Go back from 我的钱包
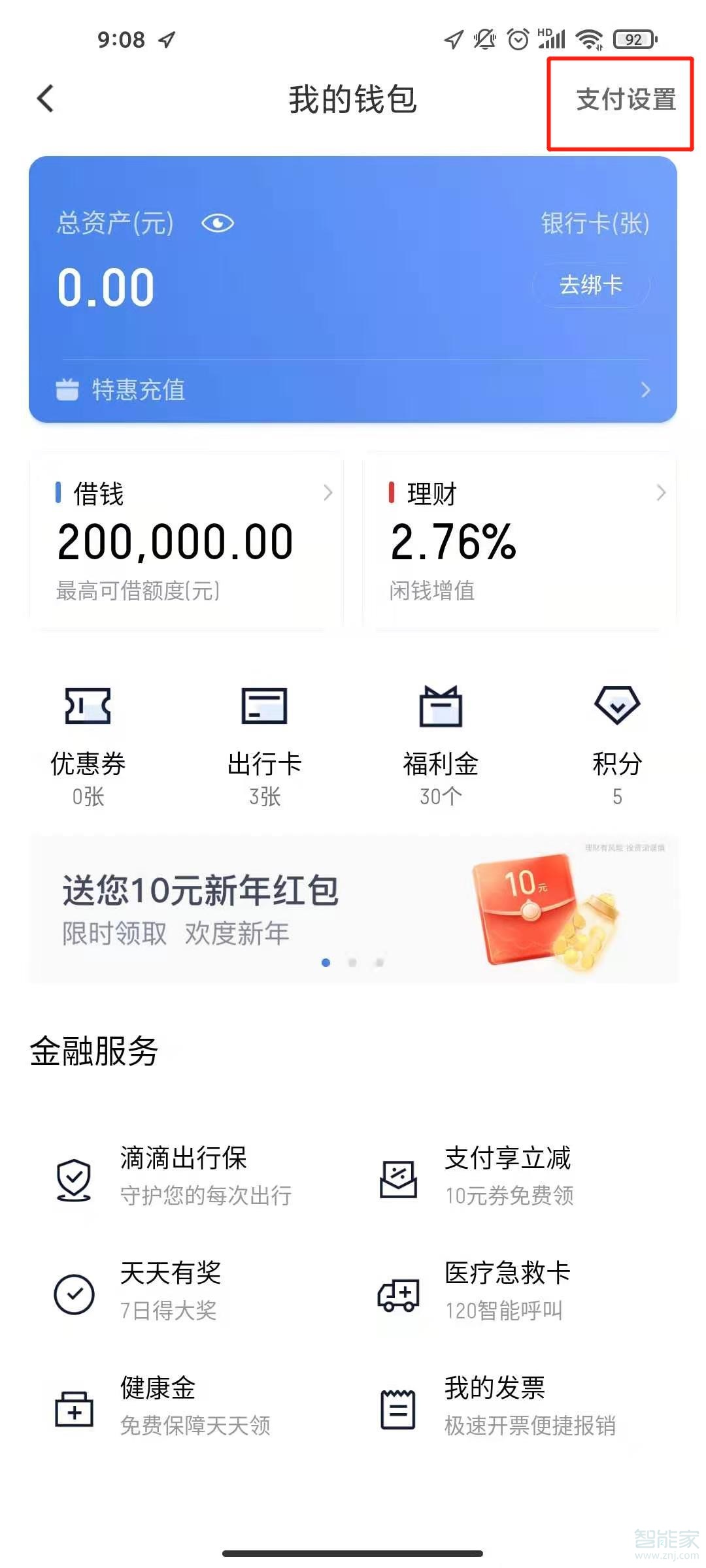The image size is (706, 1568). (x=45, y=99)
